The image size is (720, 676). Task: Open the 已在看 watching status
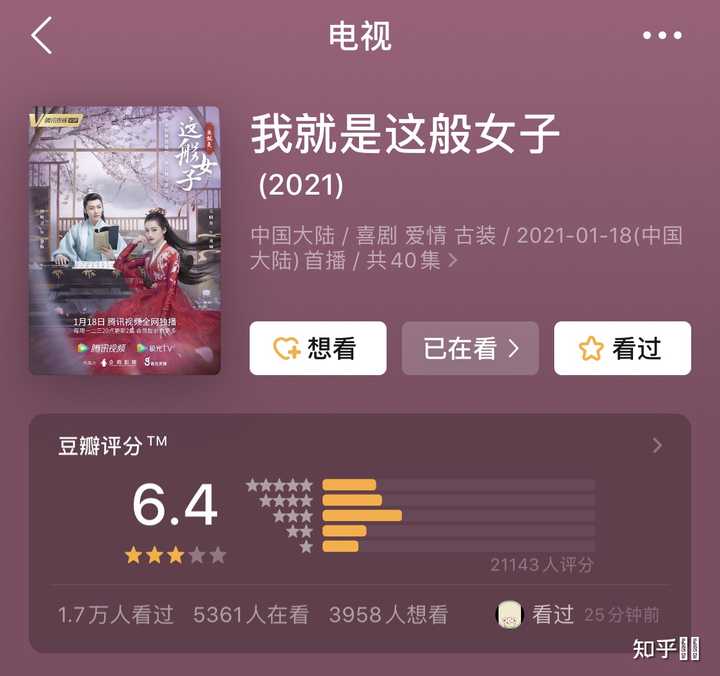[x=471, y=348]
